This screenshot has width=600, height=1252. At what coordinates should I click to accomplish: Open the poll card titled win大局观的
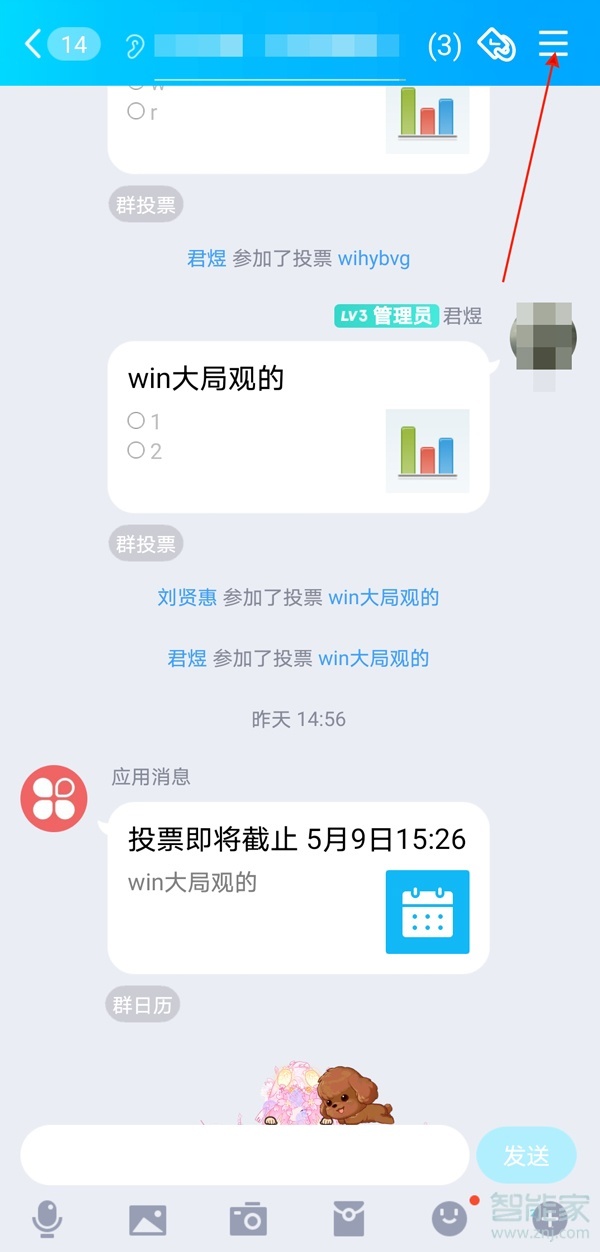[x=298, y=427]
